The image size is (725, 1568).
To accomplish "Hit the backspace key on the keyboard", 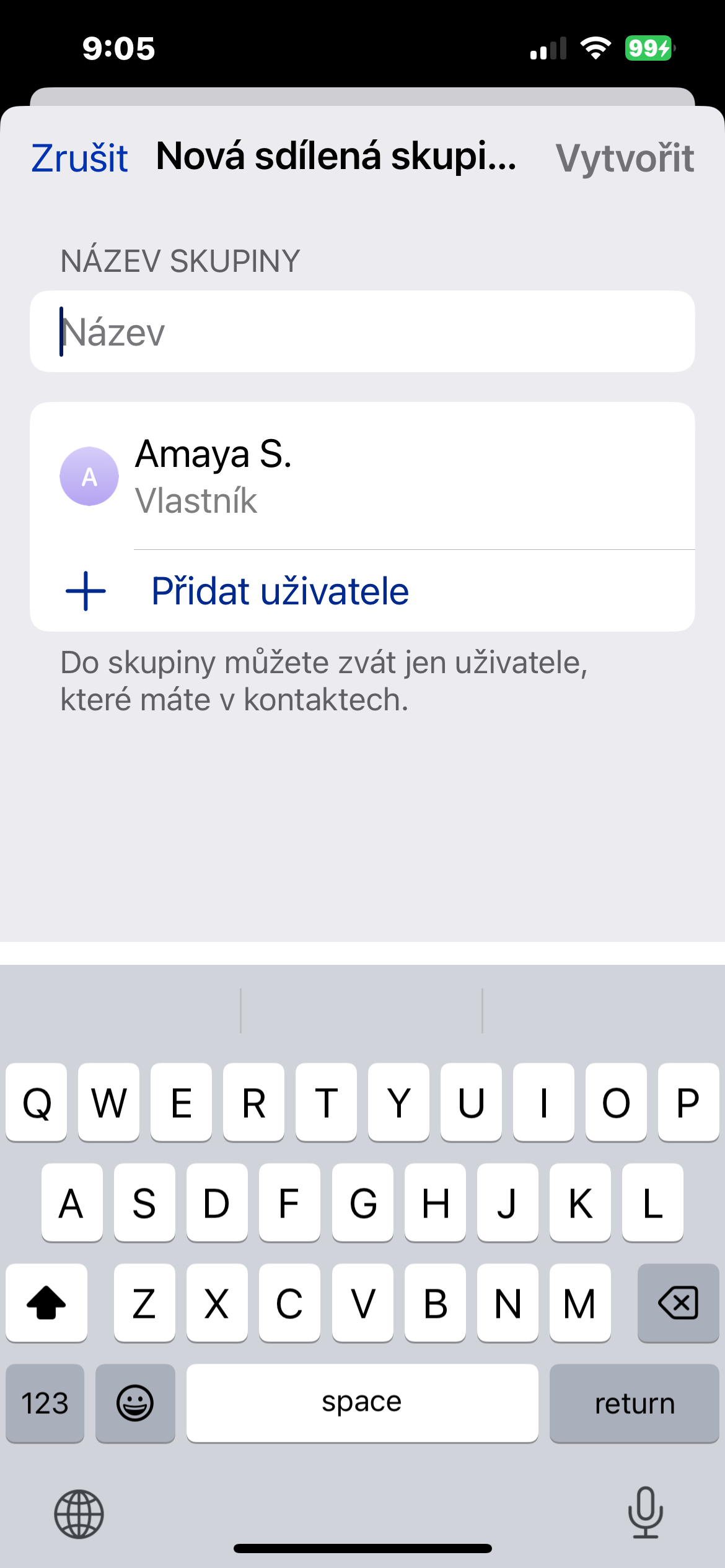I will (x=678, y=1303).
